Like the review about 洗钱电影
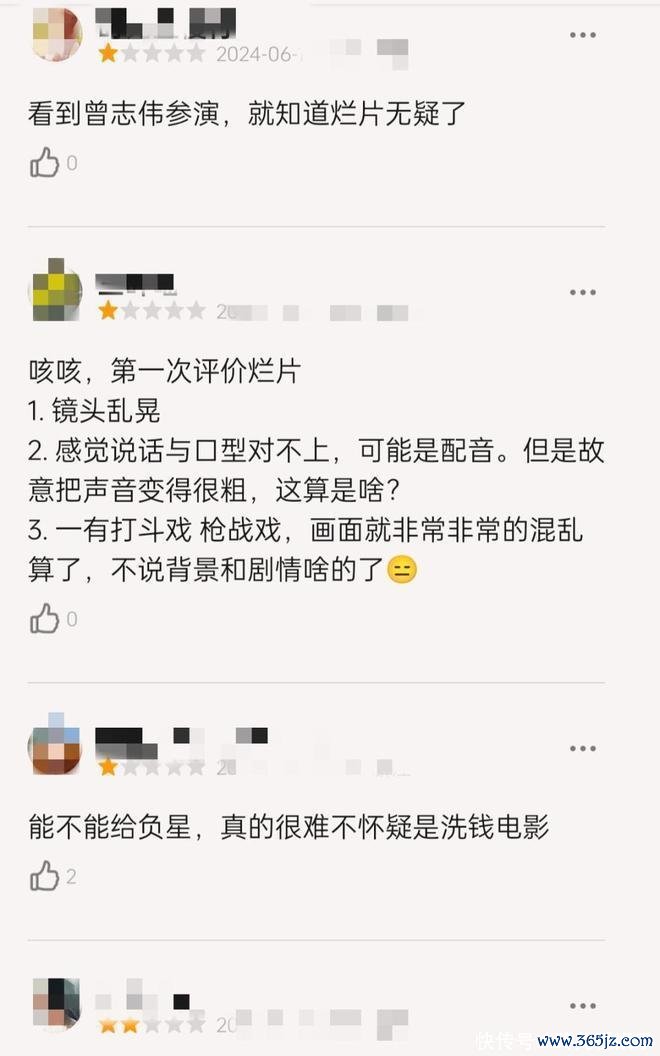 click(45, 877)
